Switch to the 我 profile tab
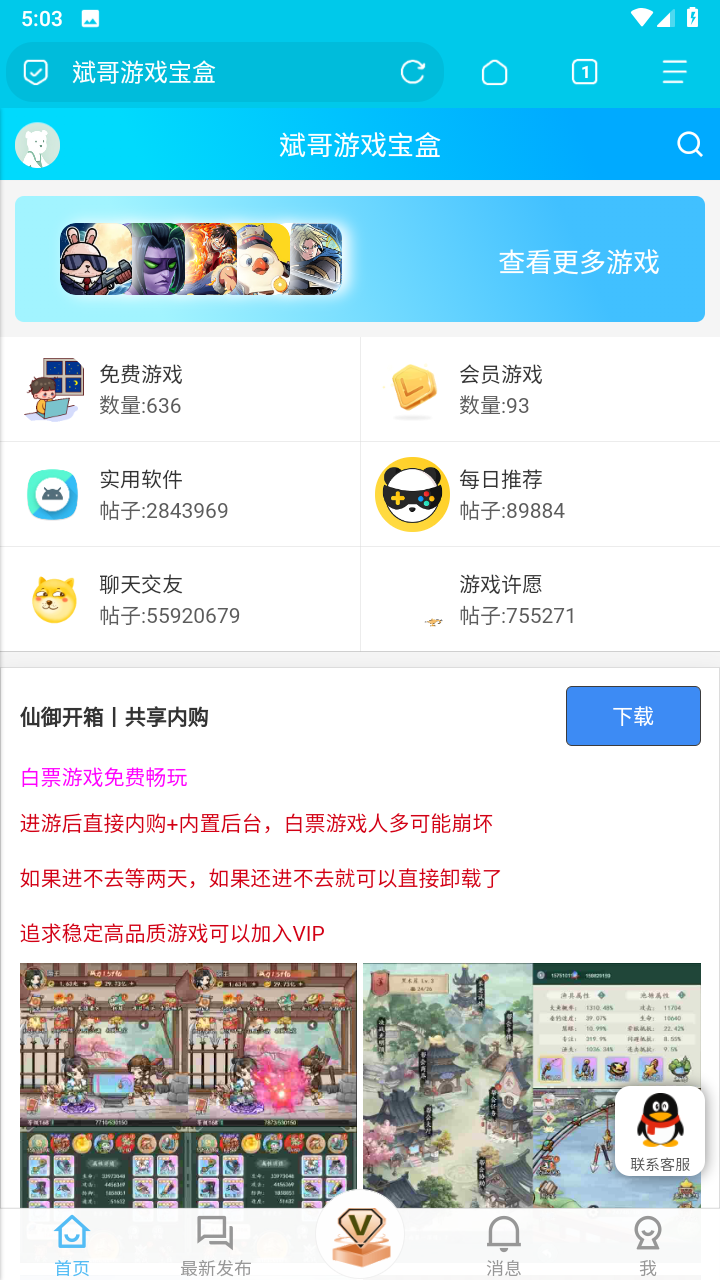 click(648, 1246)
